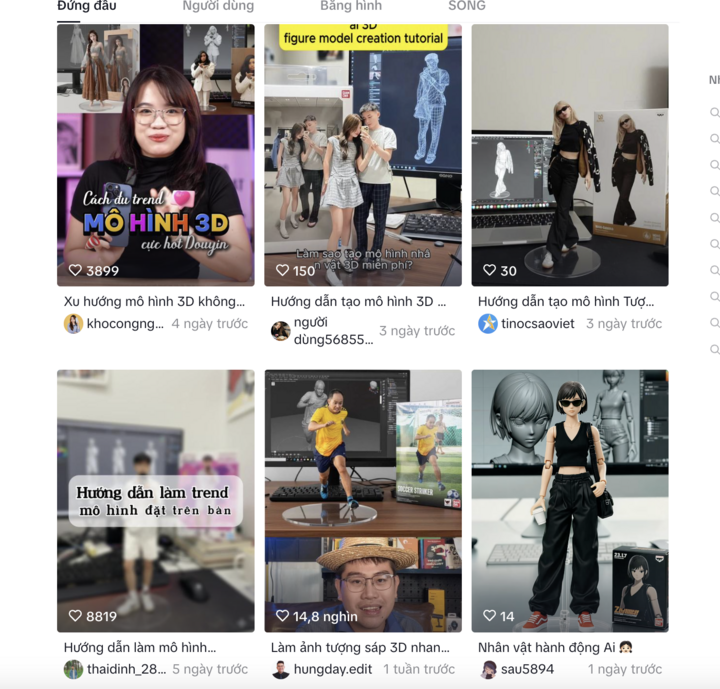Open người dùng56855's profile
Image resolution: width=720 pixels, height=689 pixels.
click(x=332, y=331)
